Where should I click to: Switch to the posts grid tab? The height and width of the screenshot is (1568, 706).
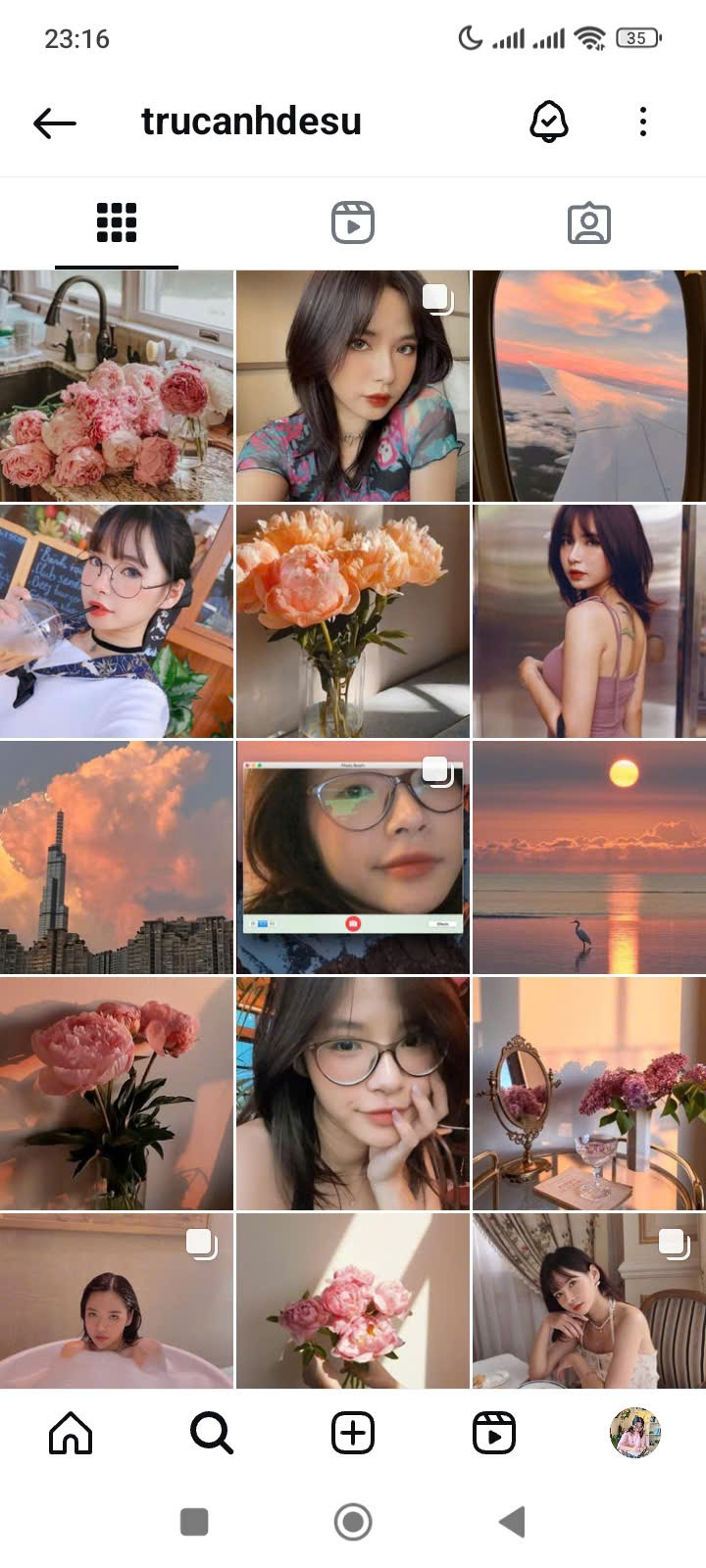coord(117,222)
